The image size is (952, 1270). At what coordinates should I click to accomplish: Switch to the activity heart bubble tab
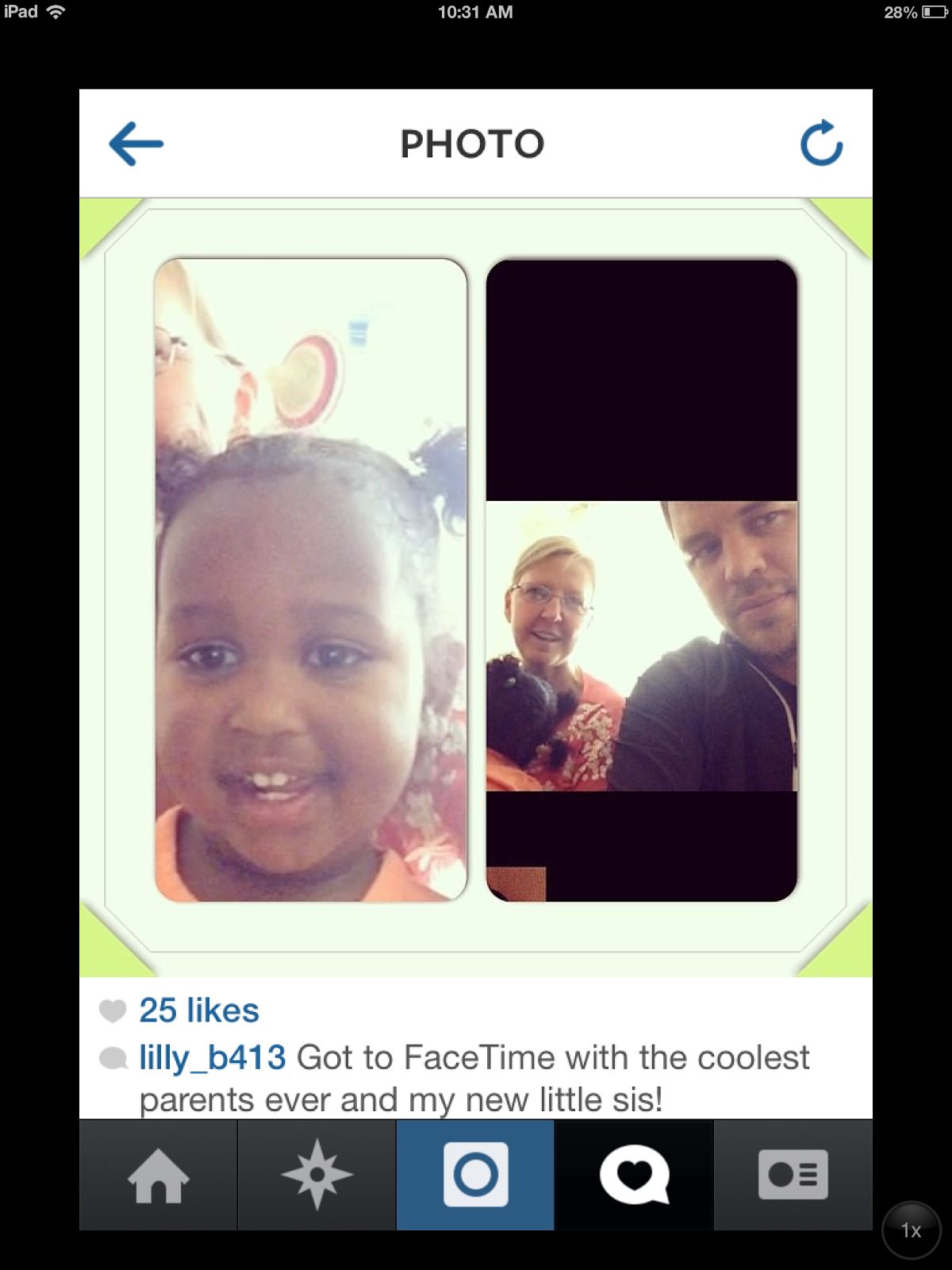click(x=634, y=1175)
